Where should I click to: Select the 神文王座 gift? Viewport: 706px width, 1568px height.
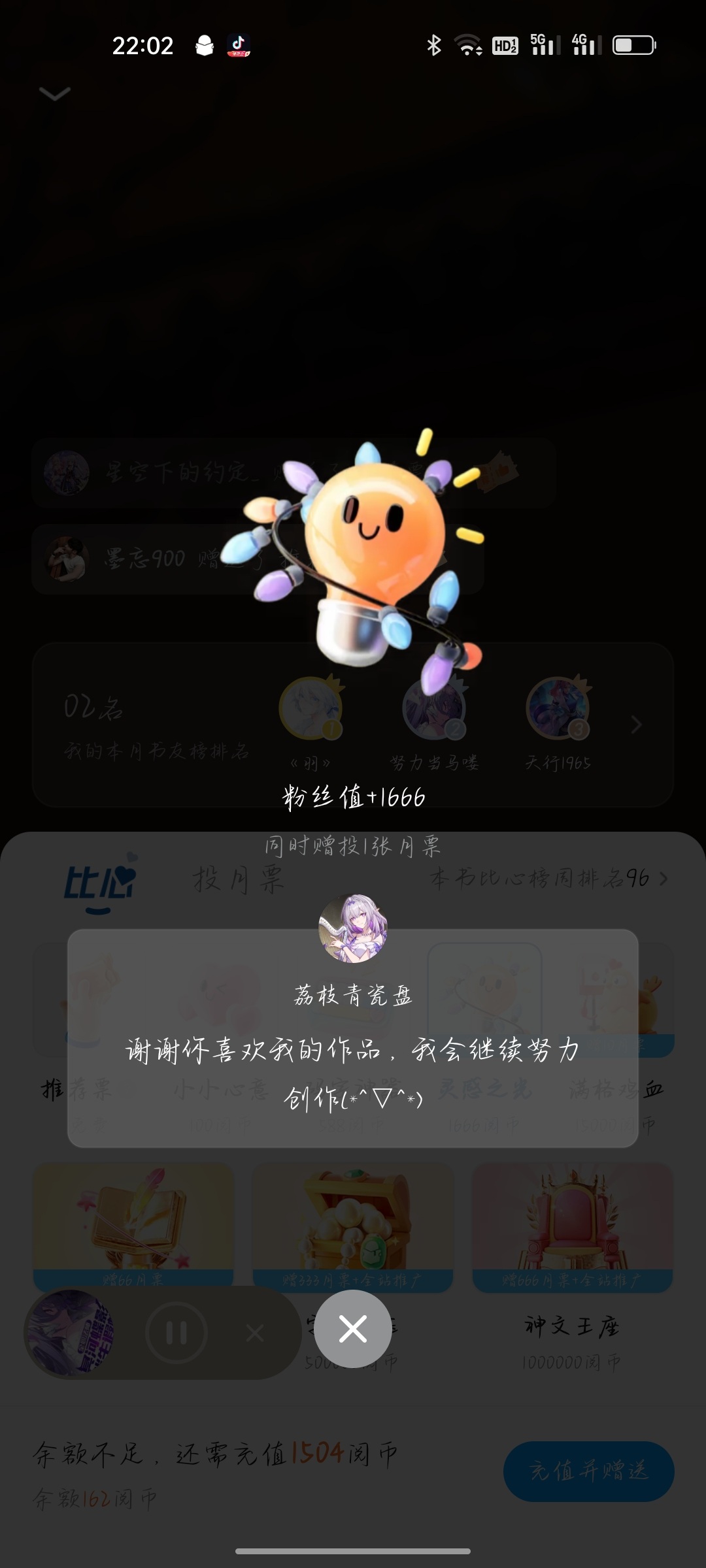coord(572,1267)
